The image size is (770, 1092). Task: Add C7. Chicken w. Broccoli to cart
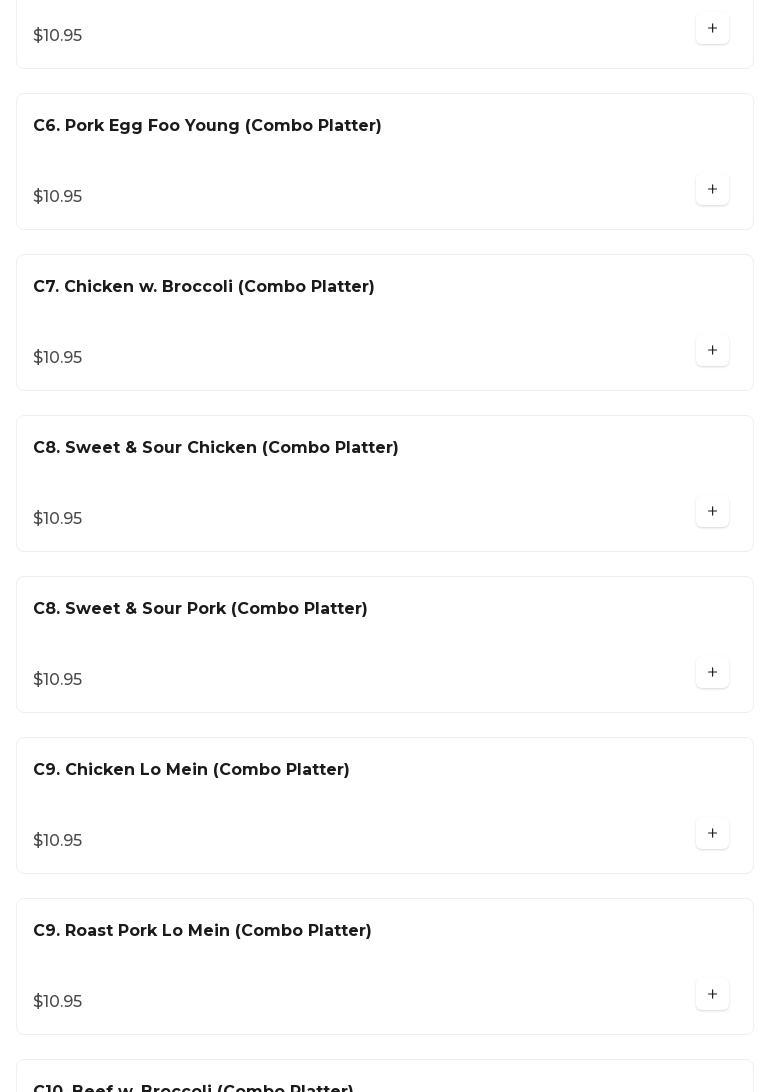[712, 351]
